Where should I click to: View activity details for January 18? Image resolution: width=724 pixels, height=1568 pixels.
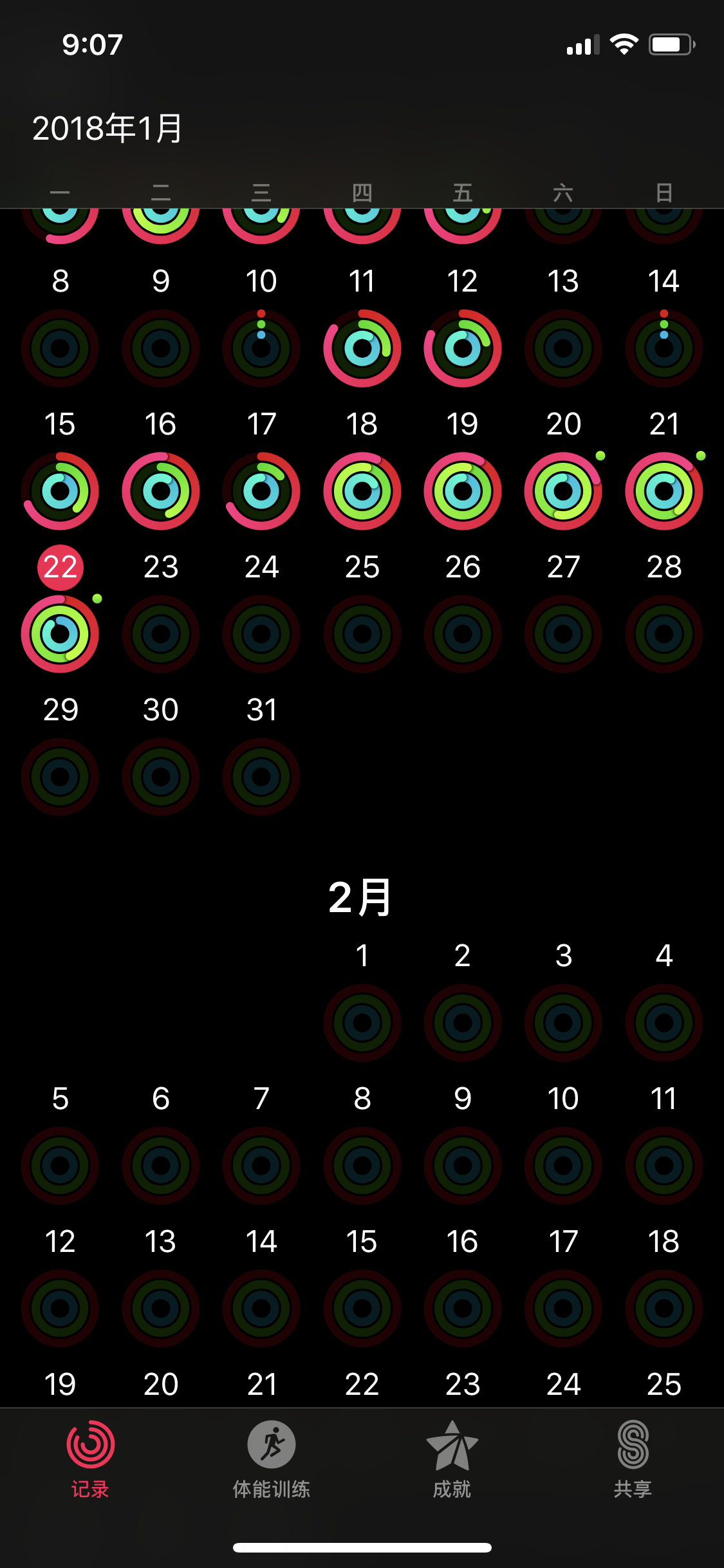pos(362,491)
